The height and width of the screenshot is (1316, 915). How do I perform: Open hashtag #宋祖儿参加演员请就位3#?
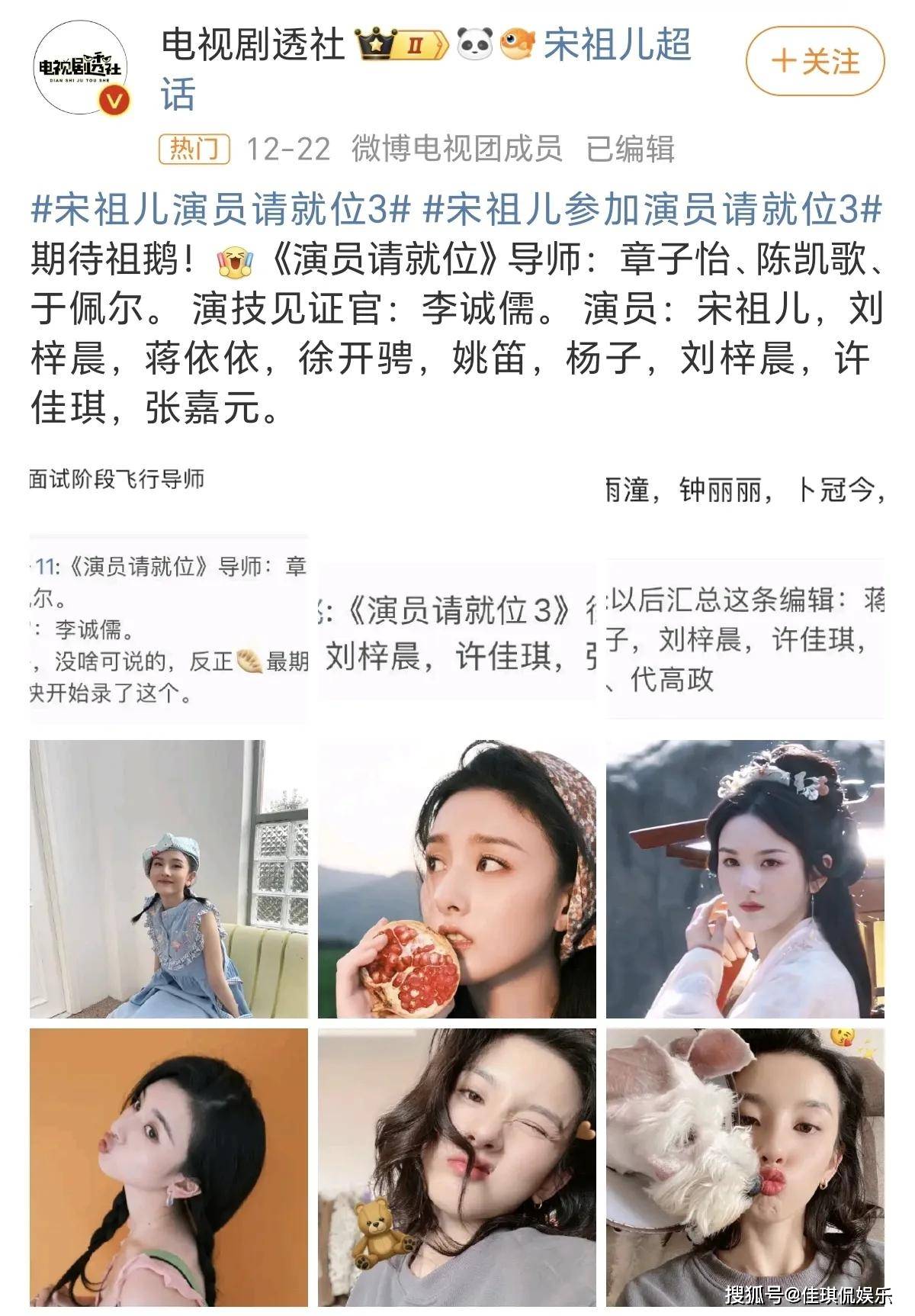652,208
